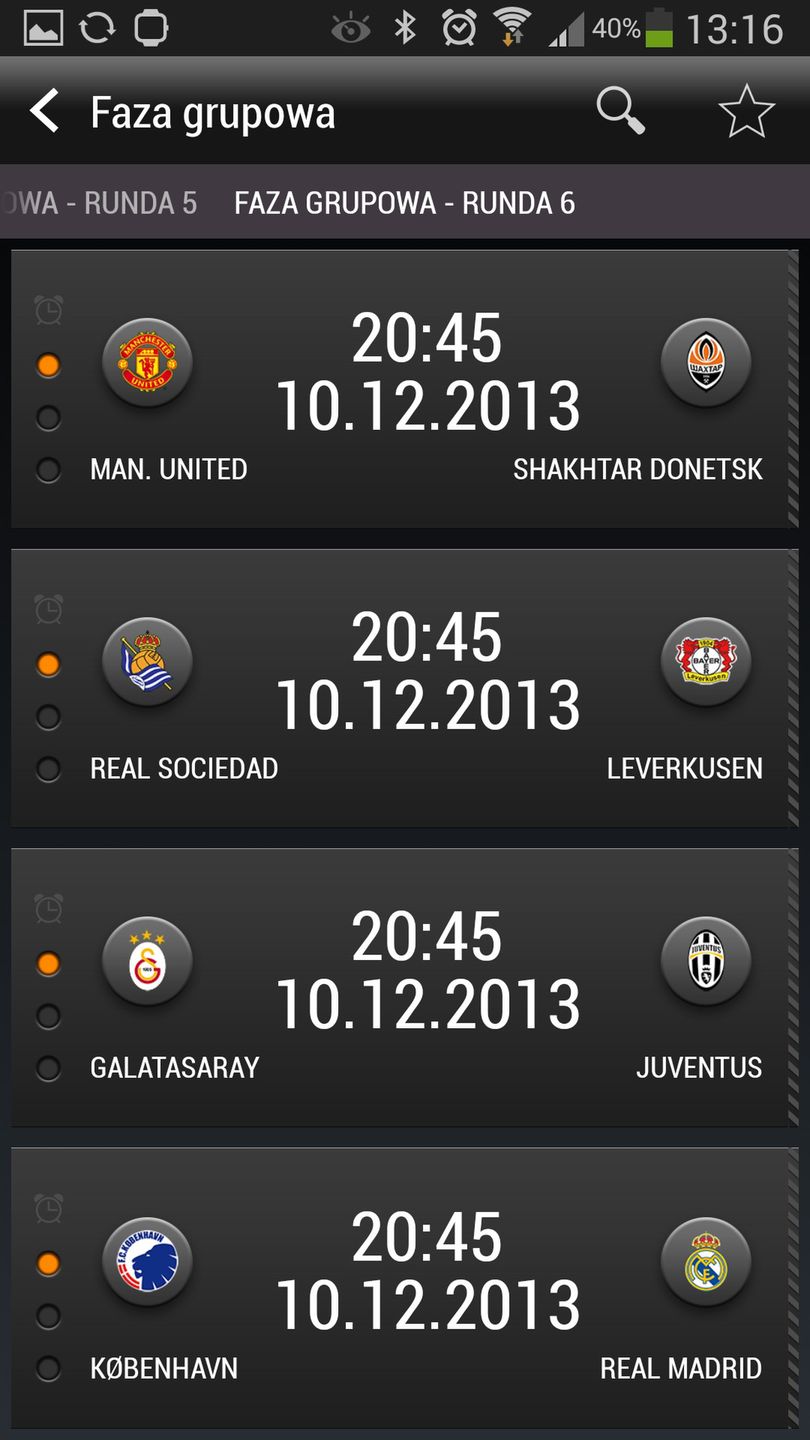810x1440 pixels.
Task: Set alarm for Real Sociedad match
Action: (48, 610)
